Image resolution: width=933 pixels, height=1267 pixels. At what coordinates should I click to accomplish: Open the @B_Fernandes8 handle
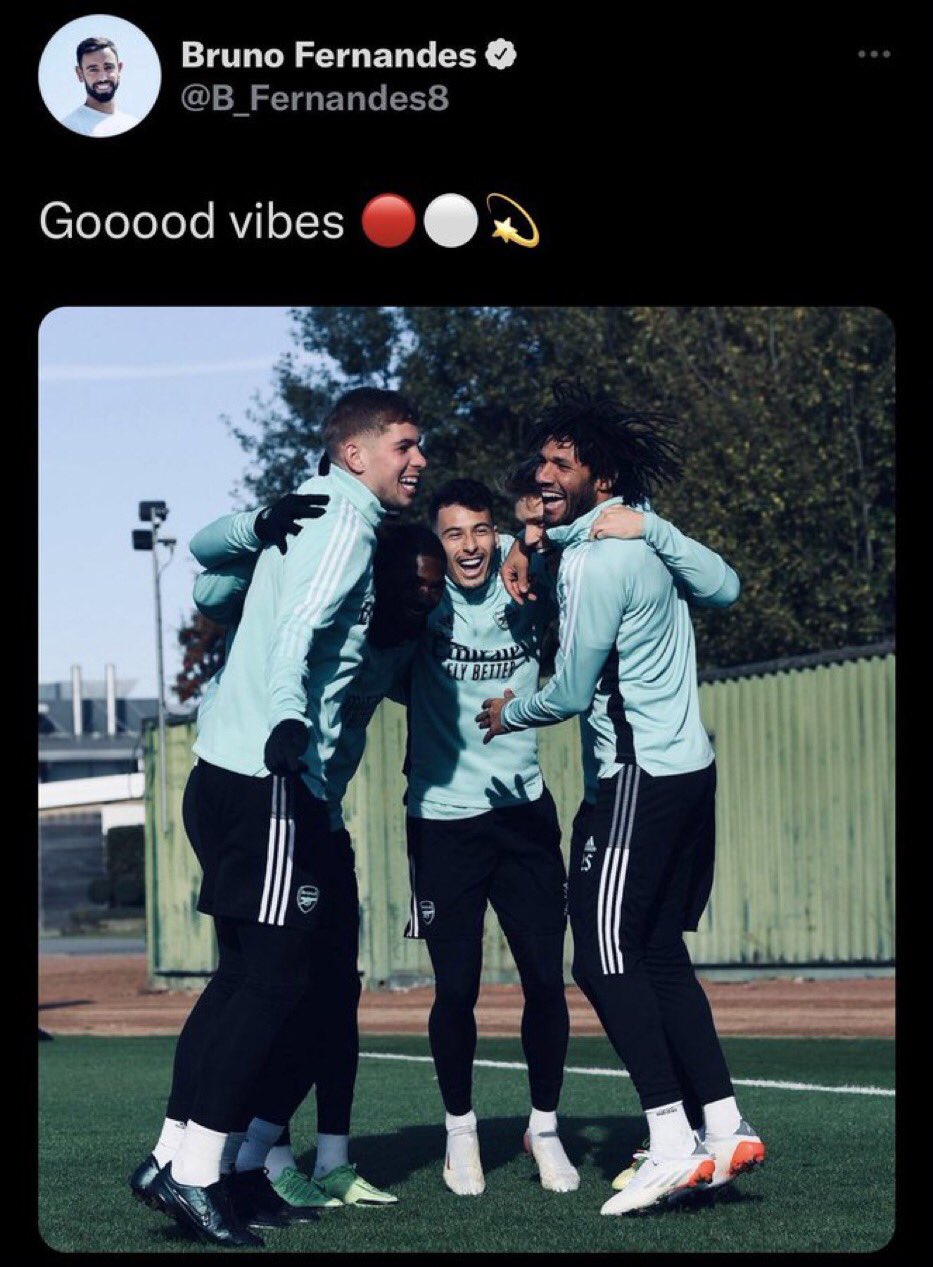click(x=314, y=98)
